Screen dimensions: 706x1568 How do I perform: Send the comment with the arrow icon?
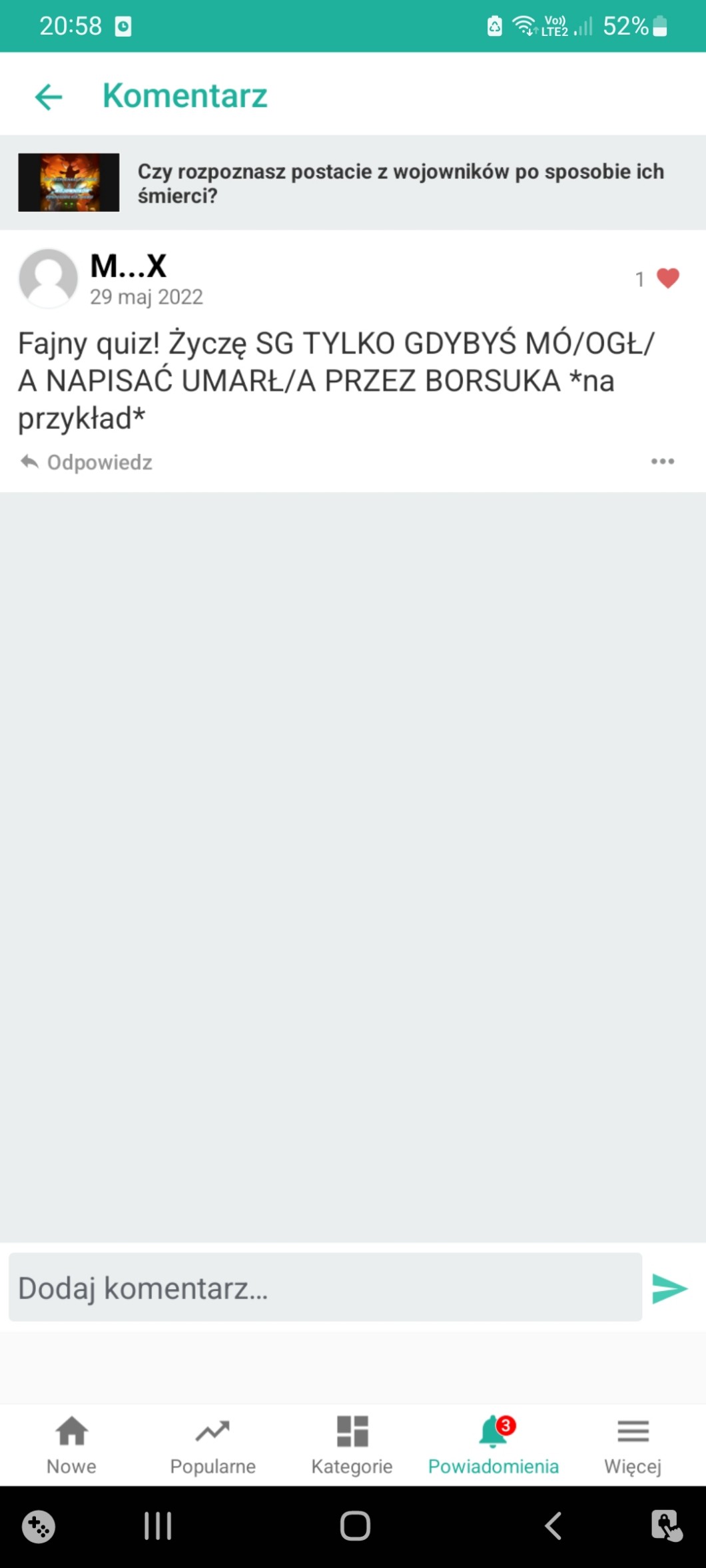click(669, 1288)
